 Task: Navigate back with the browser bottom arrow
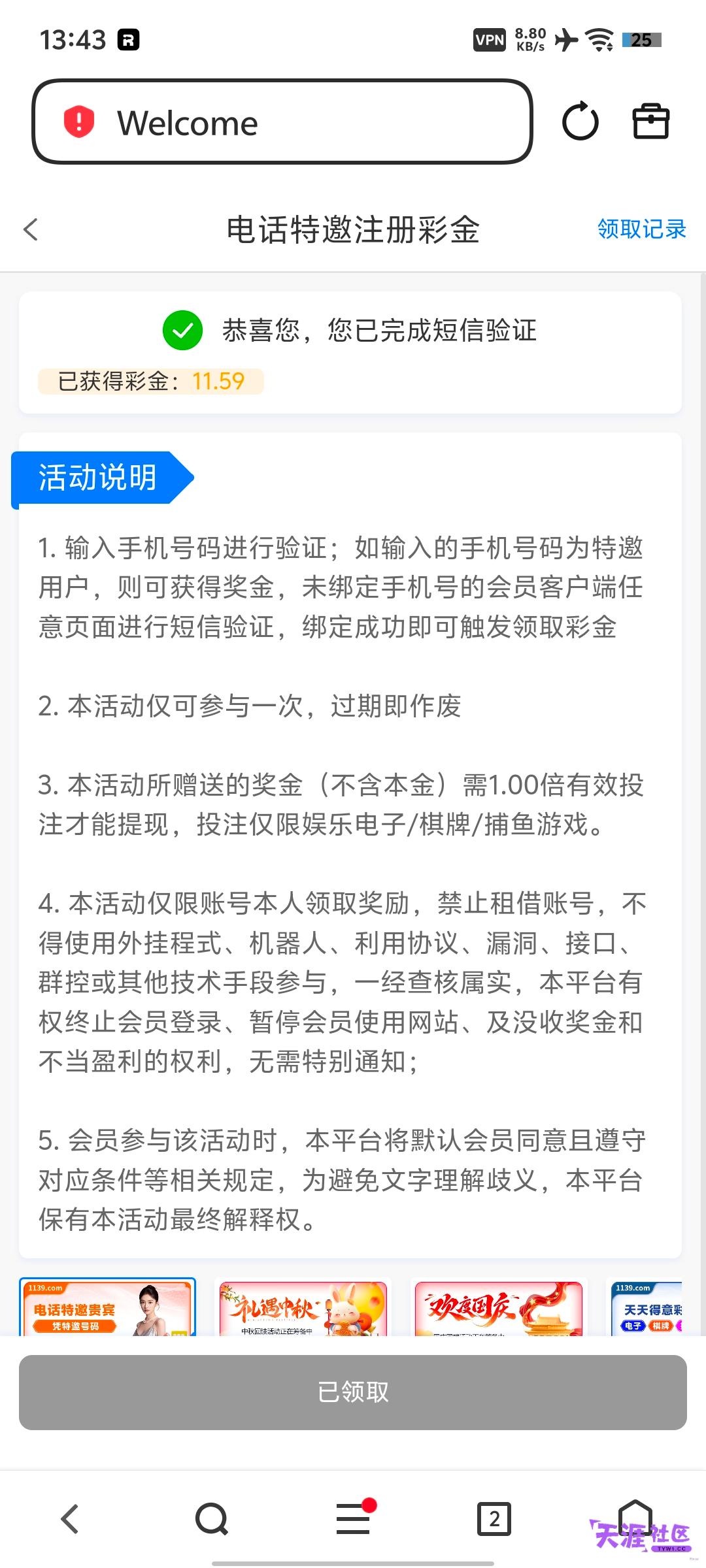pyautogui.click(x=70, y=1519)
